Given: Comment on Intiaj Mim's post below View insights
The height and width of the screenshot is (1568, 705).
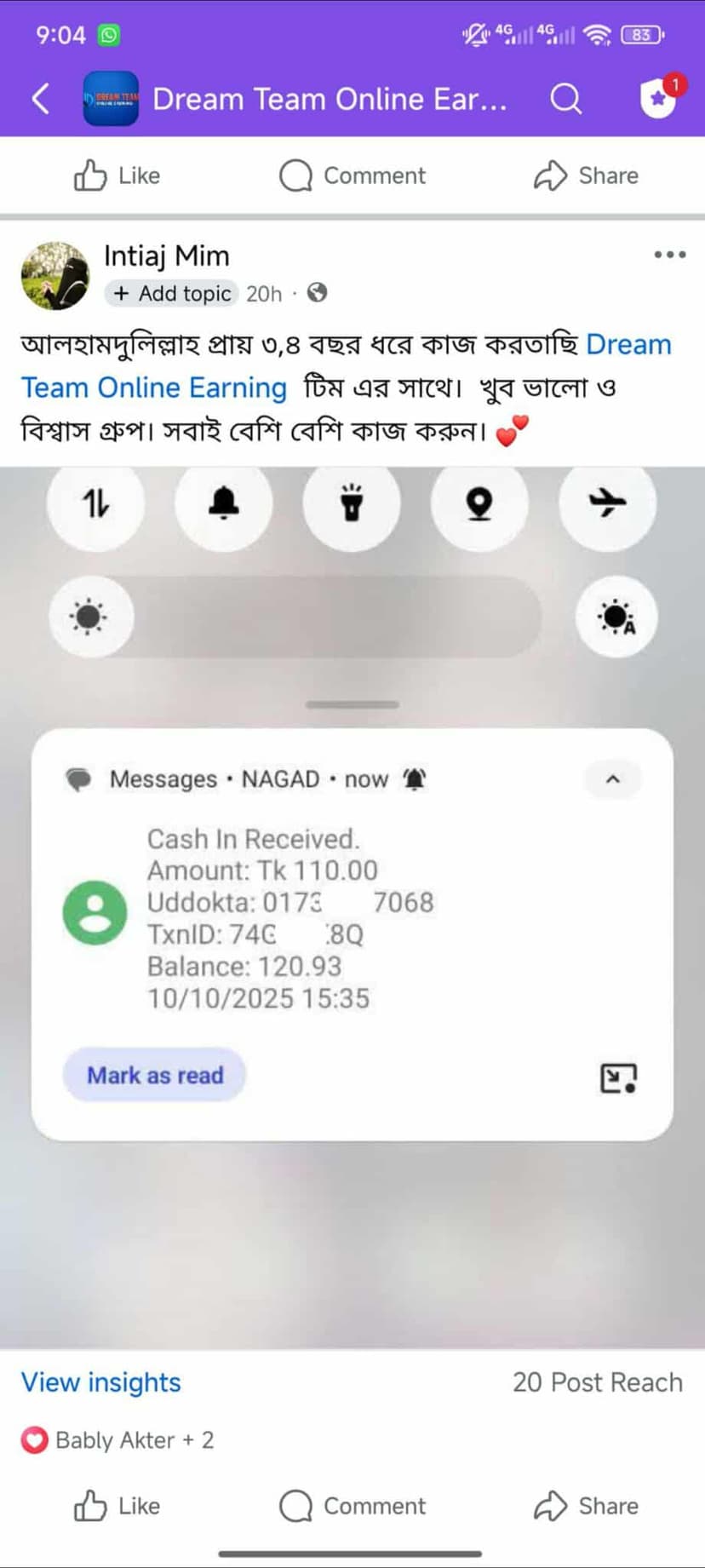Looking at the screenshot, I should click(x=352, y=1506).
